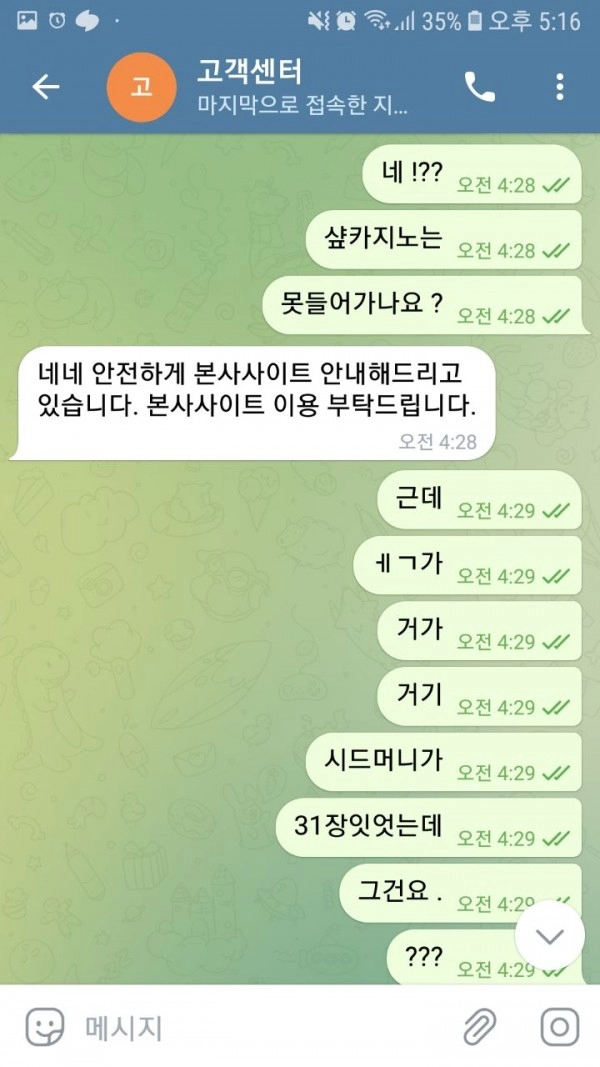Open the sticker and emoji panel
The height and width of the screenshot is (1067, 600).
point(44,1027)
